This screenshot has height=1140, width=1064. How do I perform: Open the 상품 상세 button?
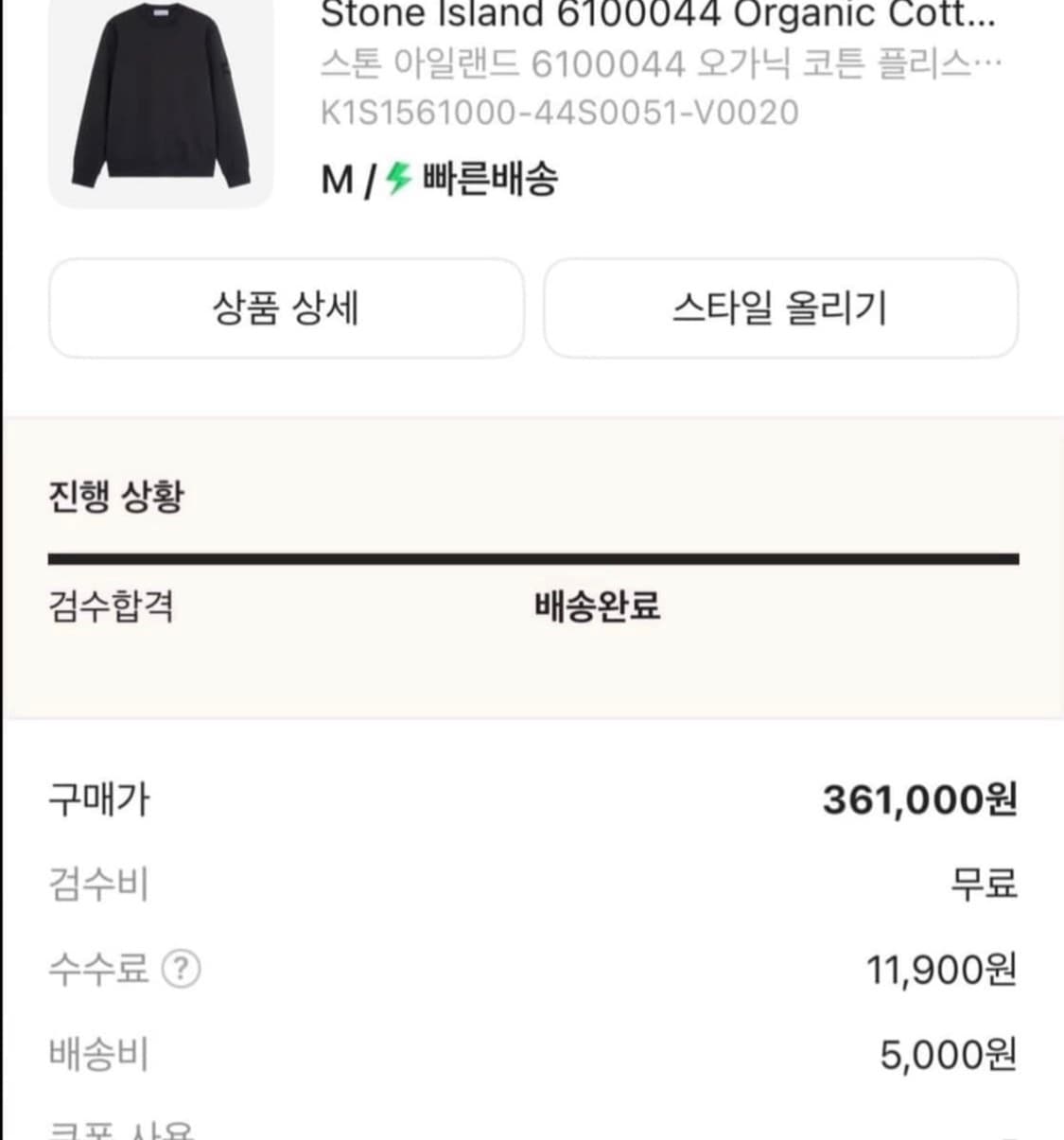click(x=287, y=309)
